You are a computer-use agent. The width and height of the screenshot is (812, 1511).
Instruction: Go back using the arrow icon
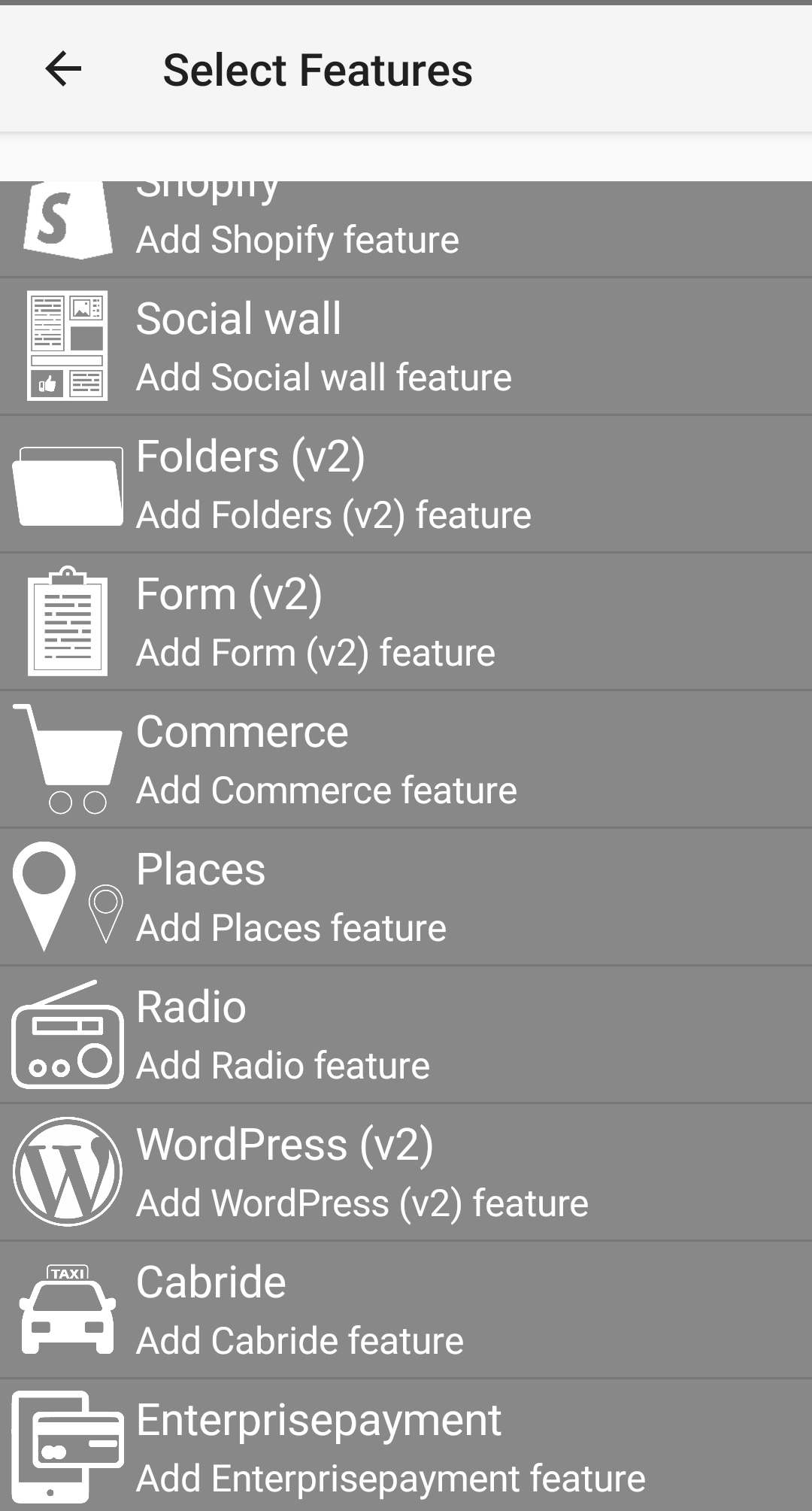coord(63,69)
